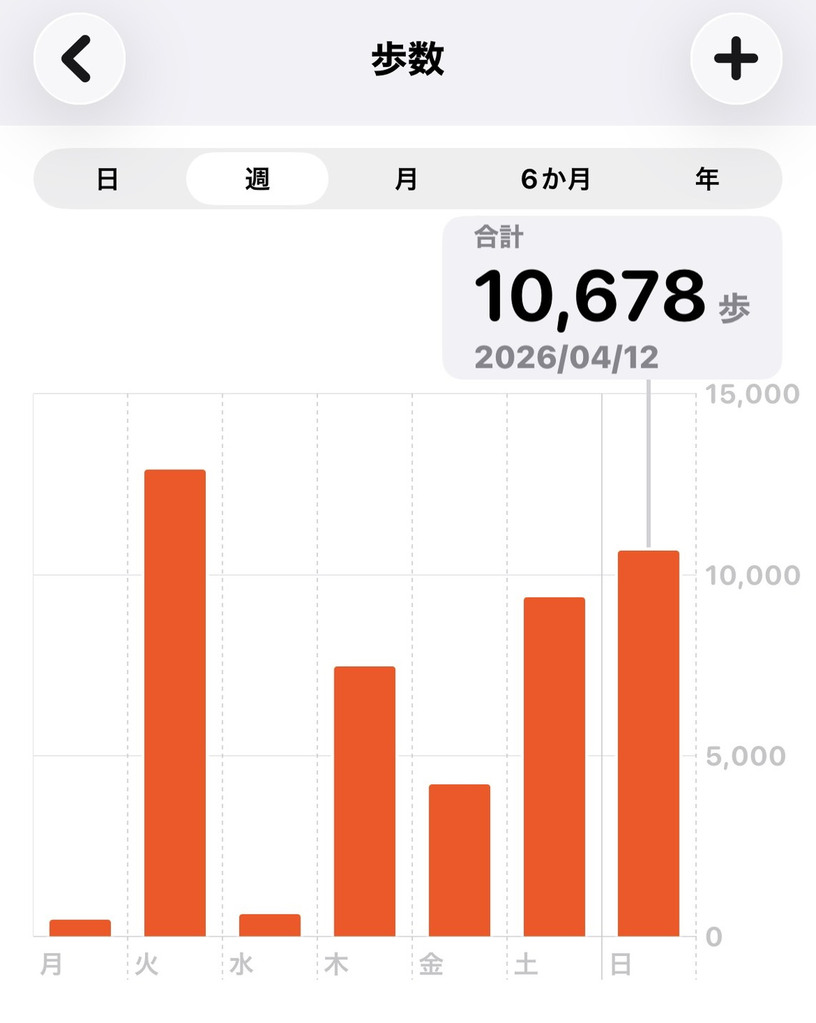816x1023 pixels.
Task: Switch to the 月 range
Action: click(x=406, y=180)
